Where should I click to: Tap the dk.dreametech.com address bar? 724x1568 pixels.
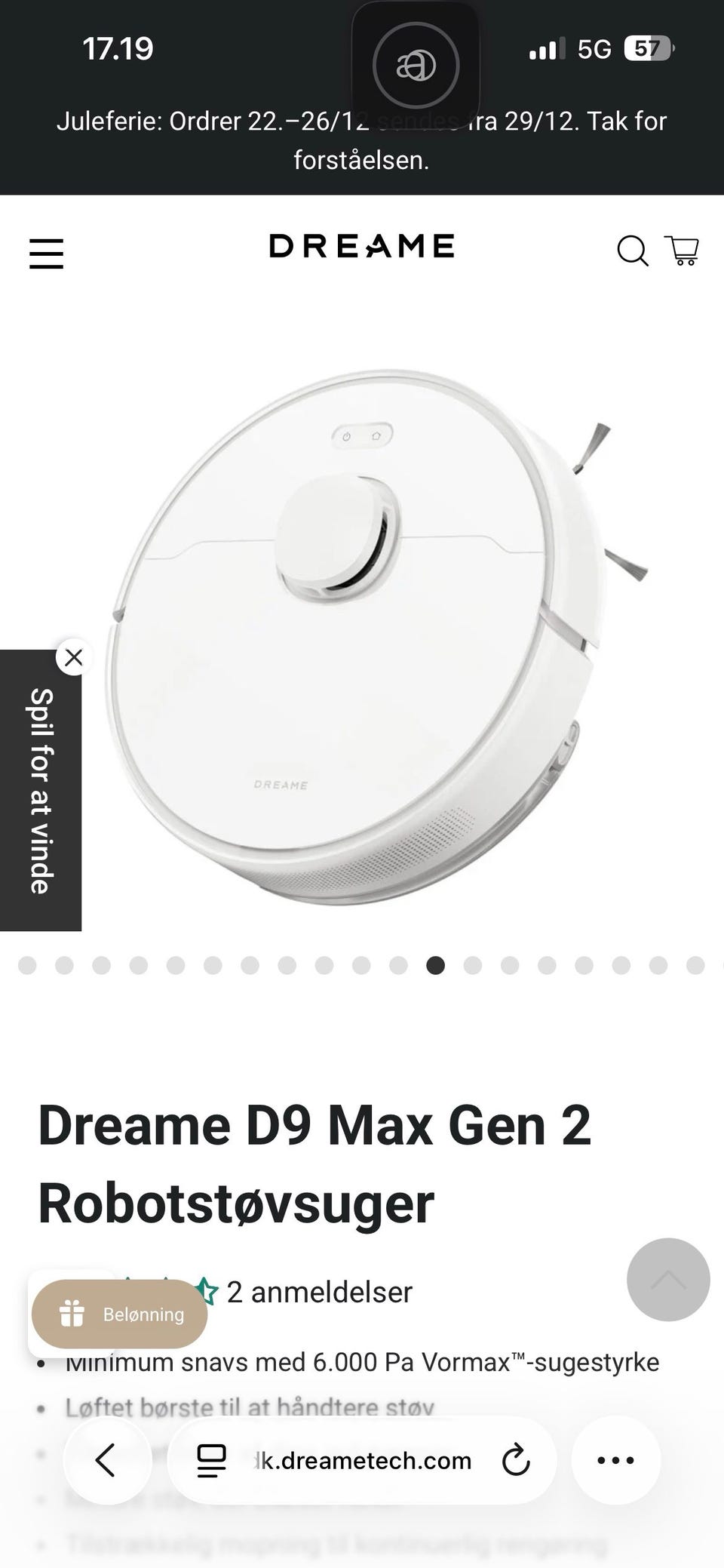tap(362, 1460)
